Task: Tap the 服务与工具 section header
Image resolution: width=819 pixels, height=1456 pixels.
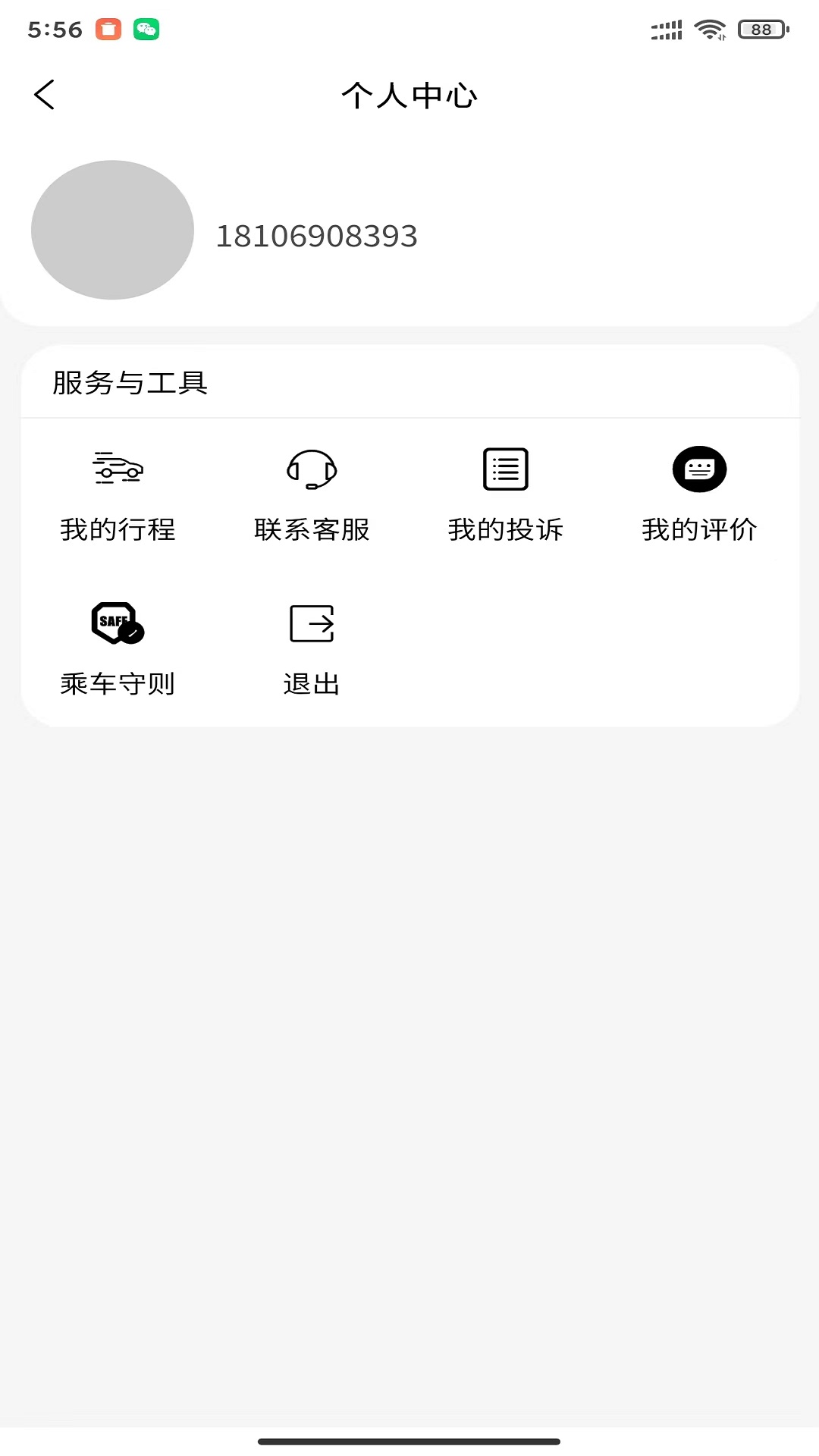Action: (x=130, y=382)
